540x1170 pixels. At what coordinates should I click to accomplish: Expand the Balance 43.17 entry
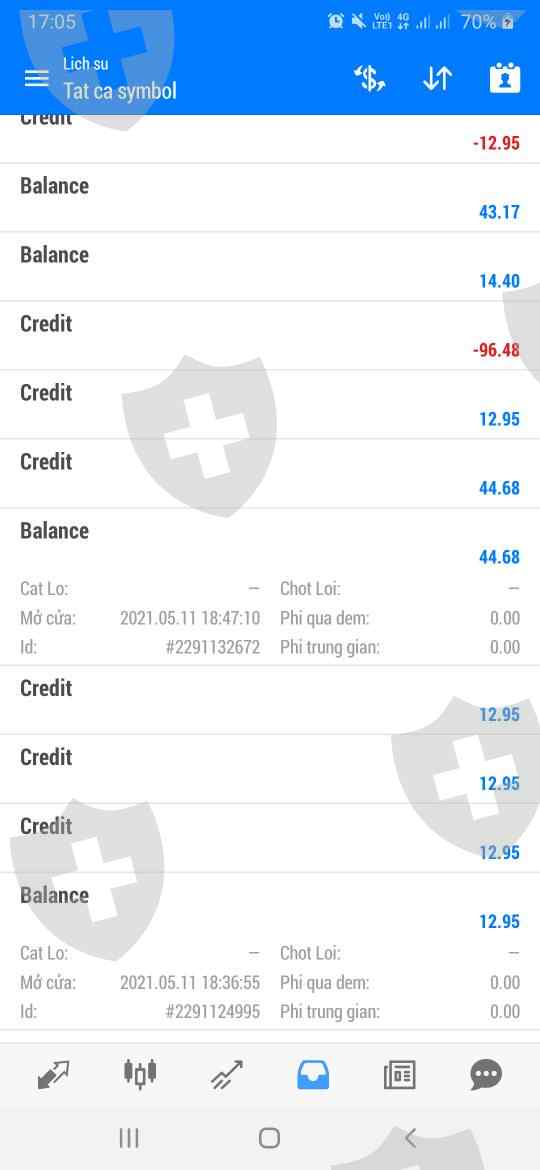(270, 198)
